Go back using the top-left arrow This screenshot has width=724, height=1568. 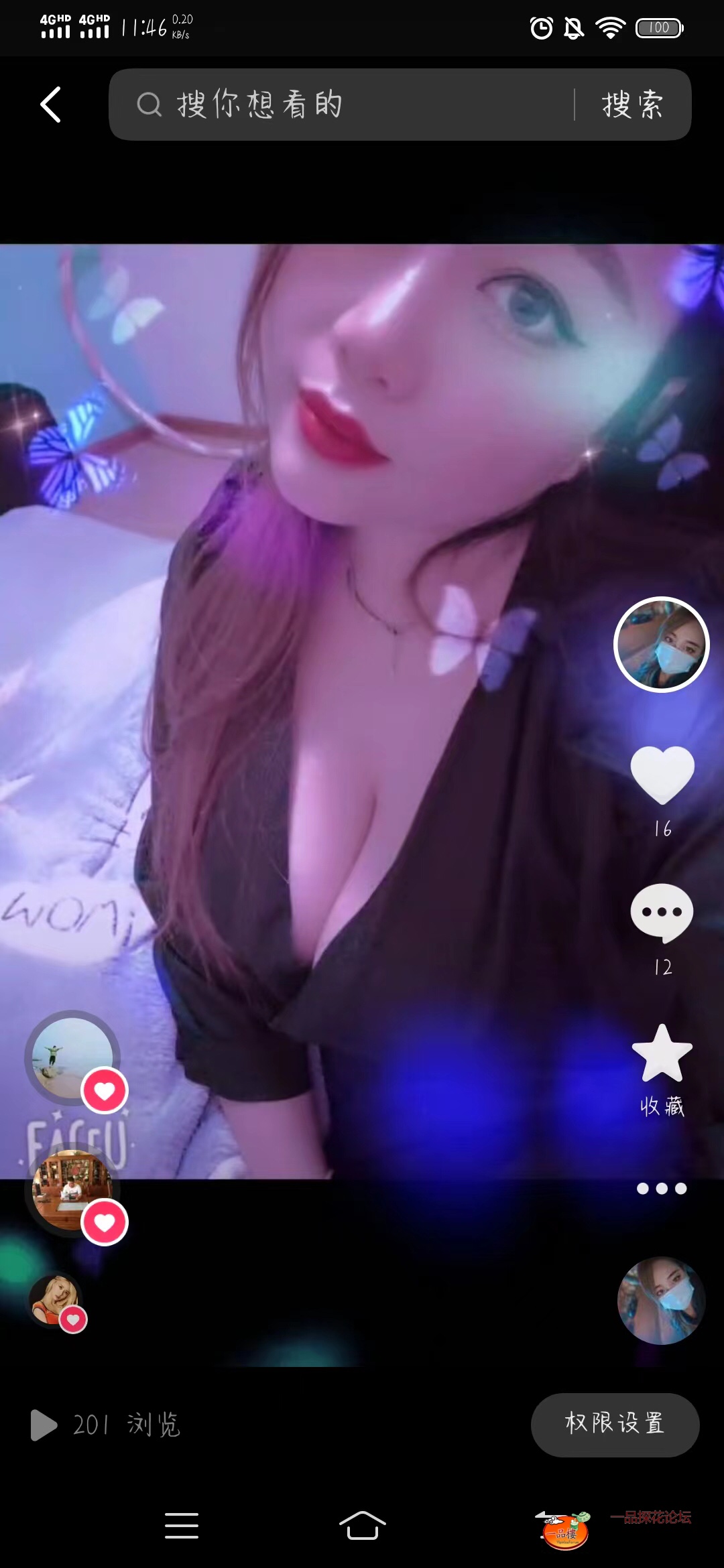coord(51,105)
